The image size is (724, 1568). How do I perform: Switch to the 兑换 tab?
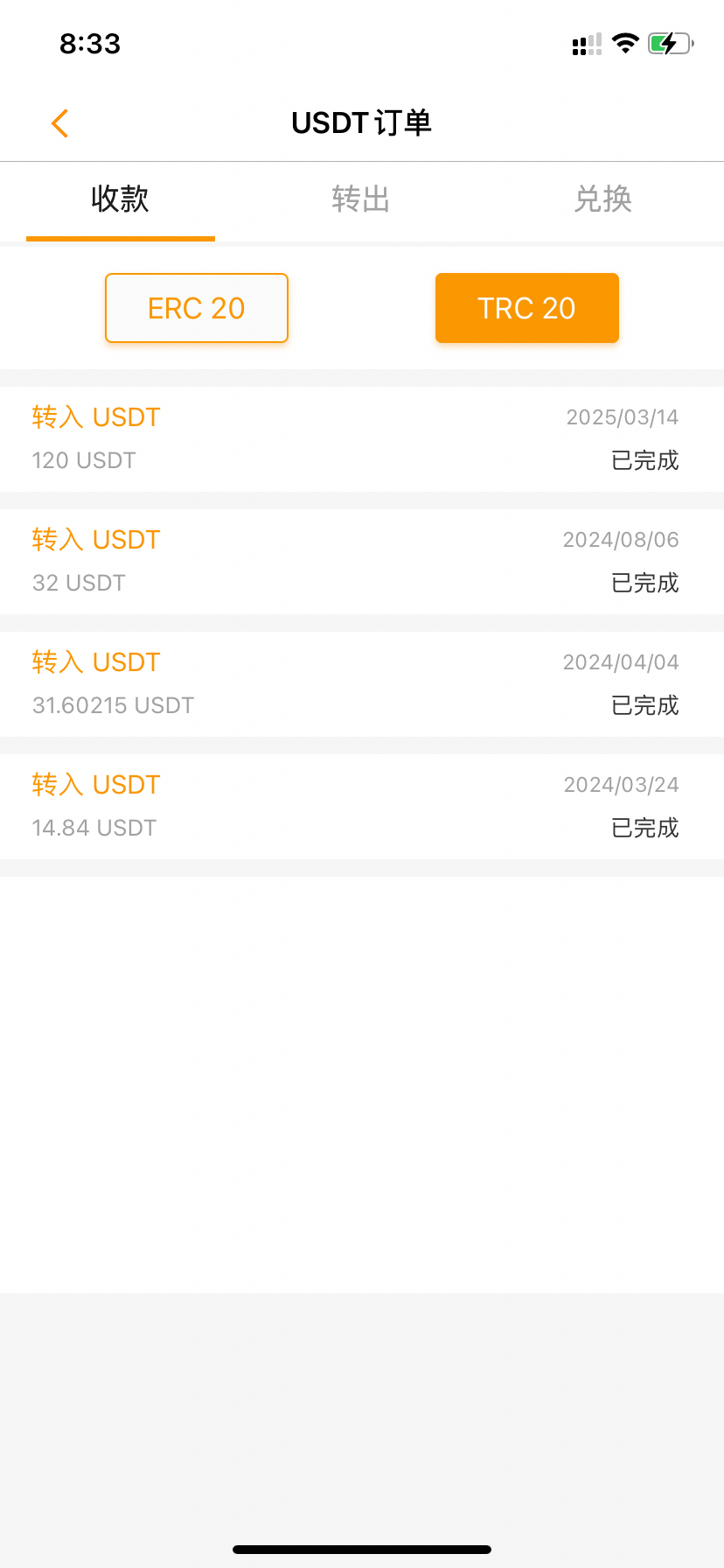[x=602, y=199]
